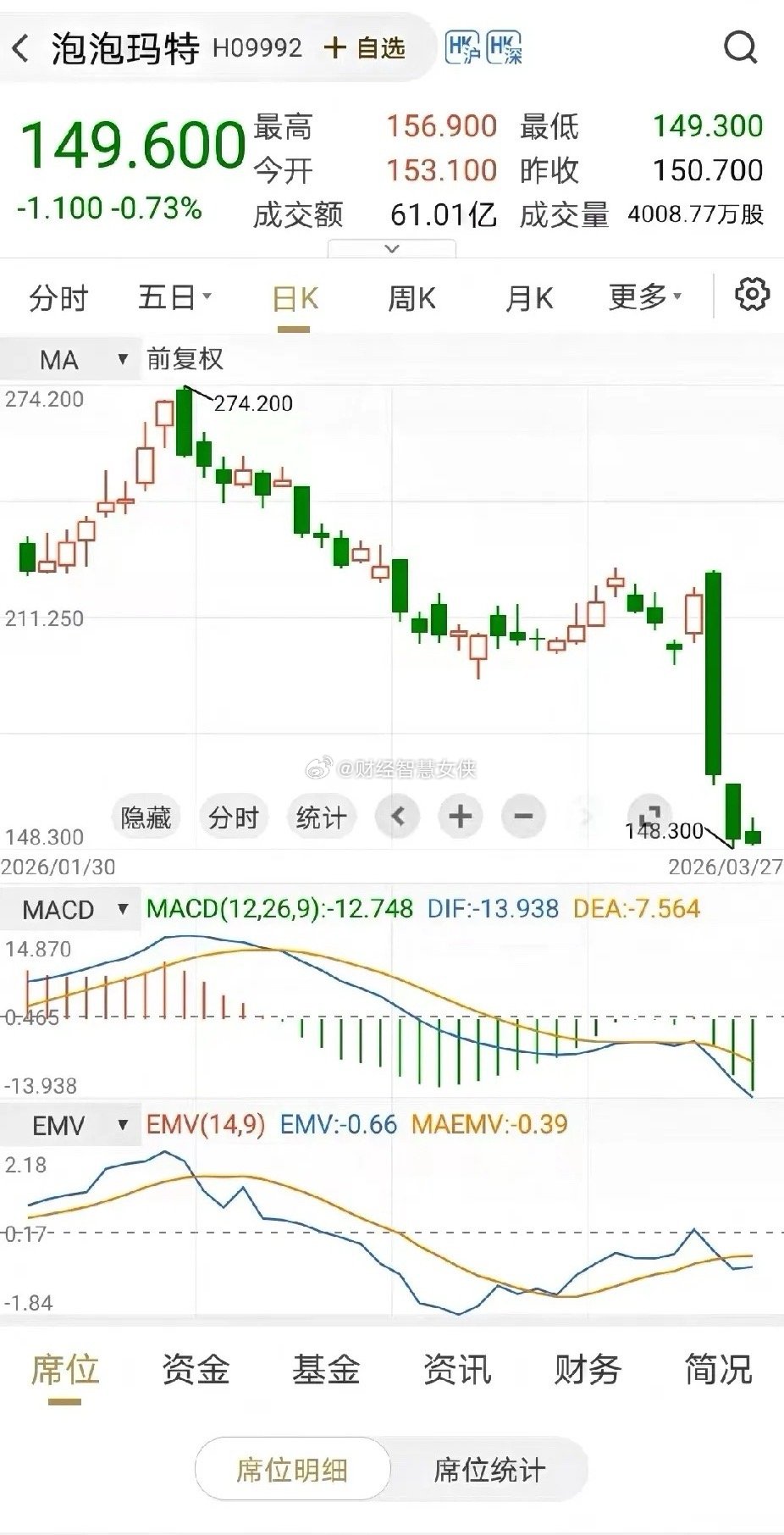Select the 周K chart tab

click(411, 298)
